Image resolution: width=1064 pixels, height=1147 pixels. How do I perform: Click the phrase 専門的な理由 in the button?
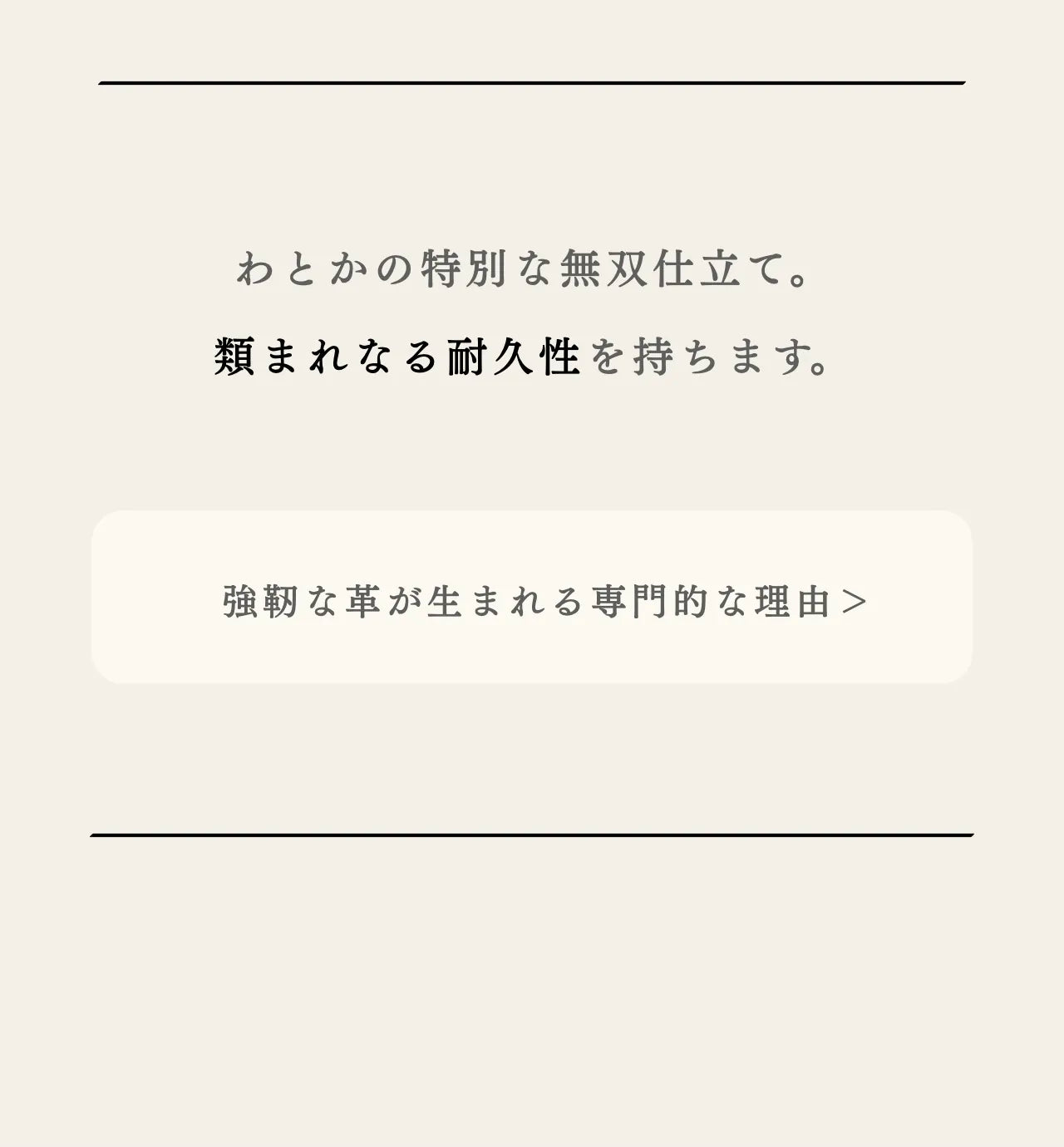pyautogui.click(x=715, y=603)
